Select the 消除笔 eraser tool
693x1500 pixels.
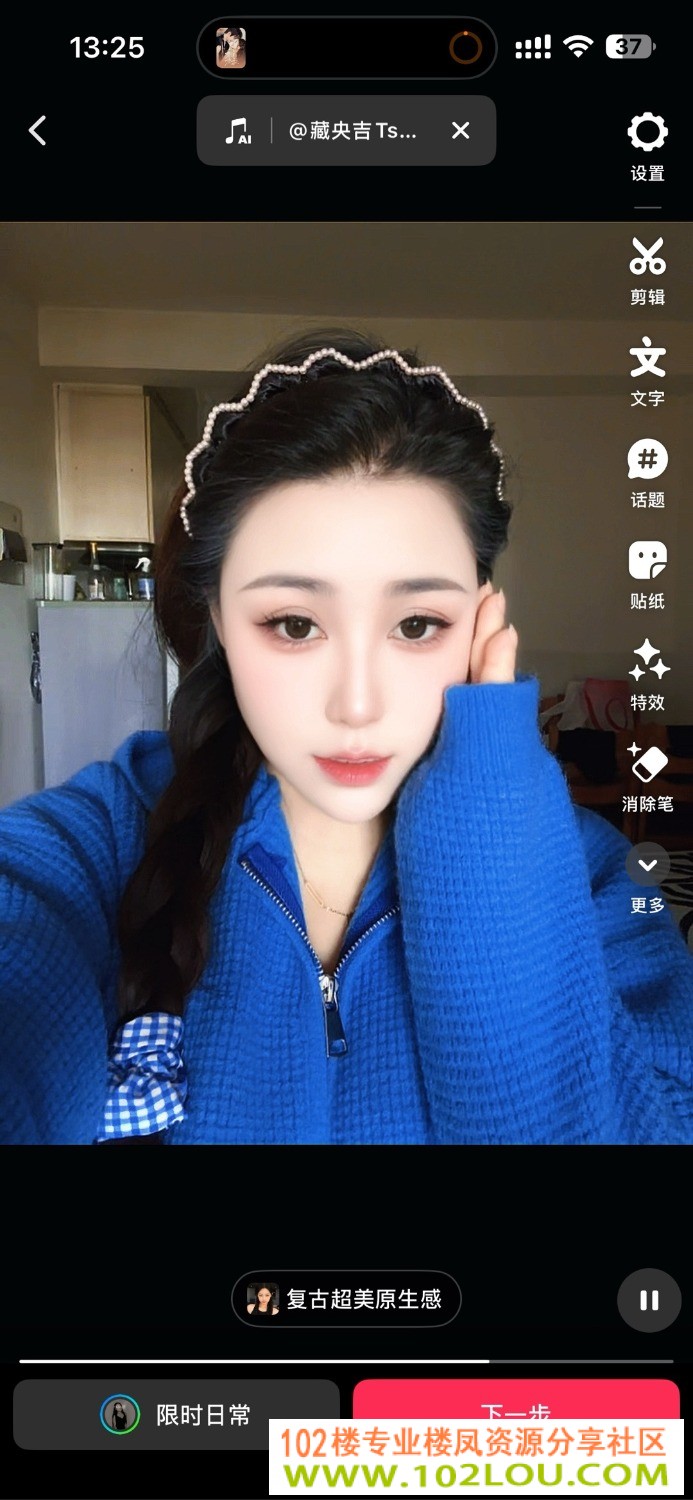point(647,777)
